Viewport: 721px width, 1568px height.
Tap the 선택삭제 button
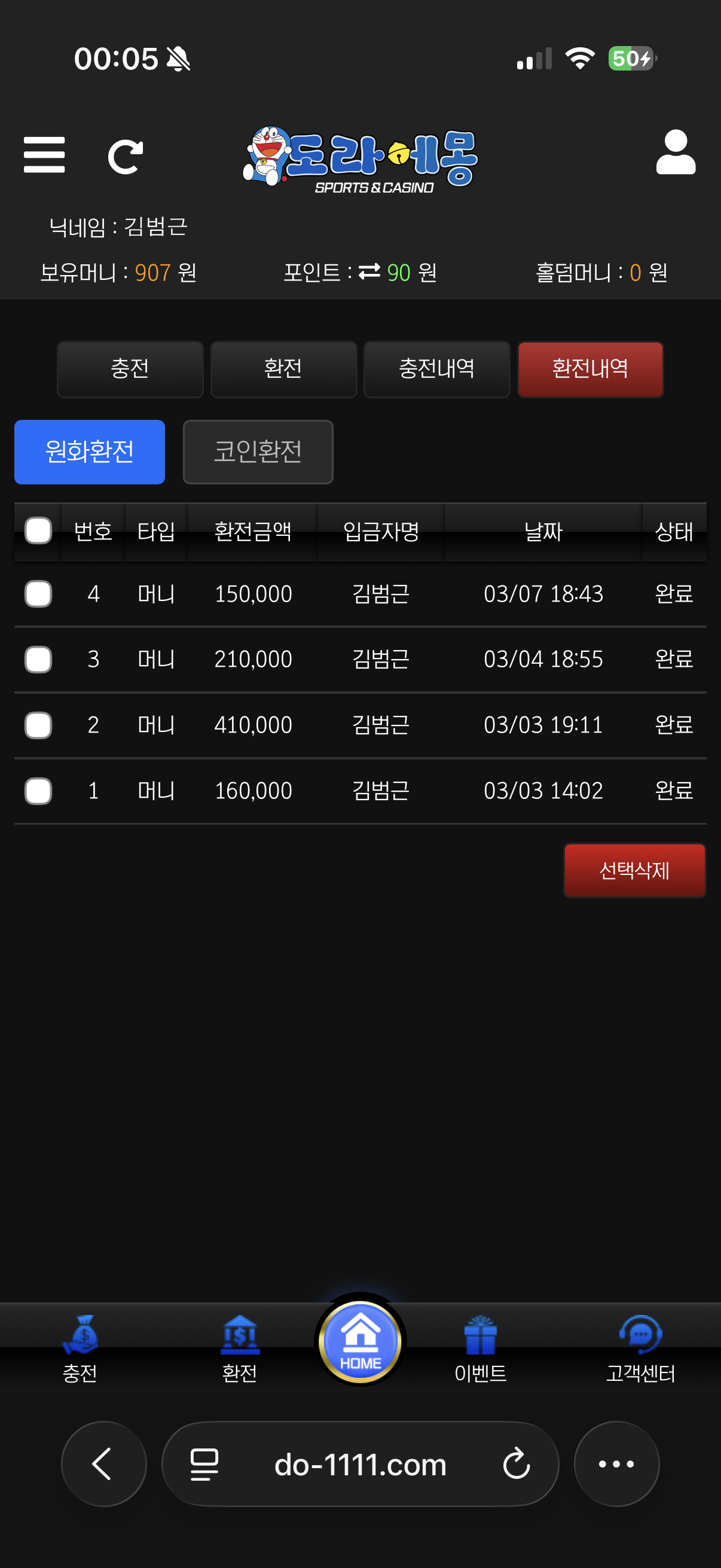pos(634,871)
